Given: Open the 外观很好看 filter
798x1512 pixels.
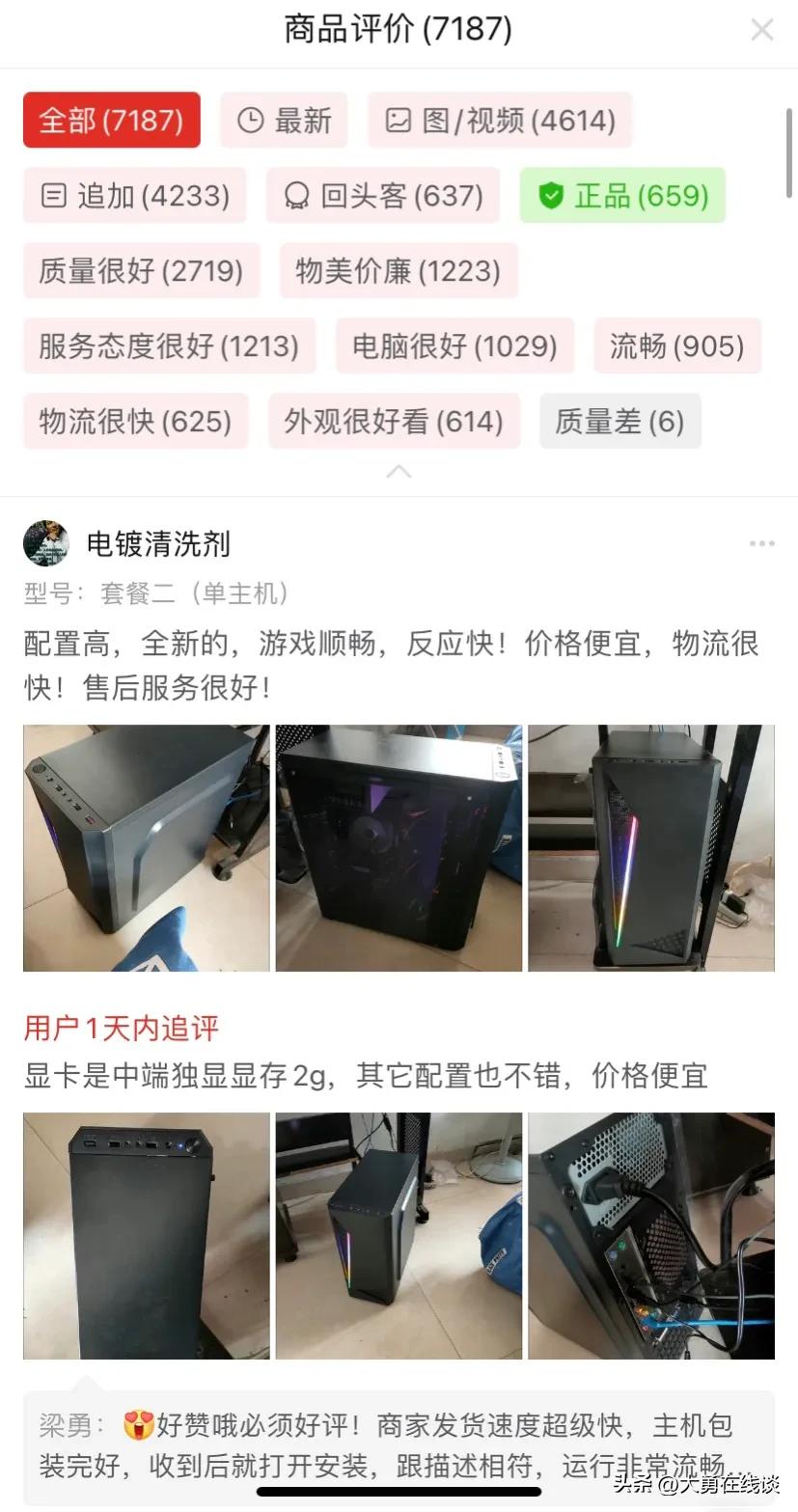Looking at the screenshot, I should point(394,421).
